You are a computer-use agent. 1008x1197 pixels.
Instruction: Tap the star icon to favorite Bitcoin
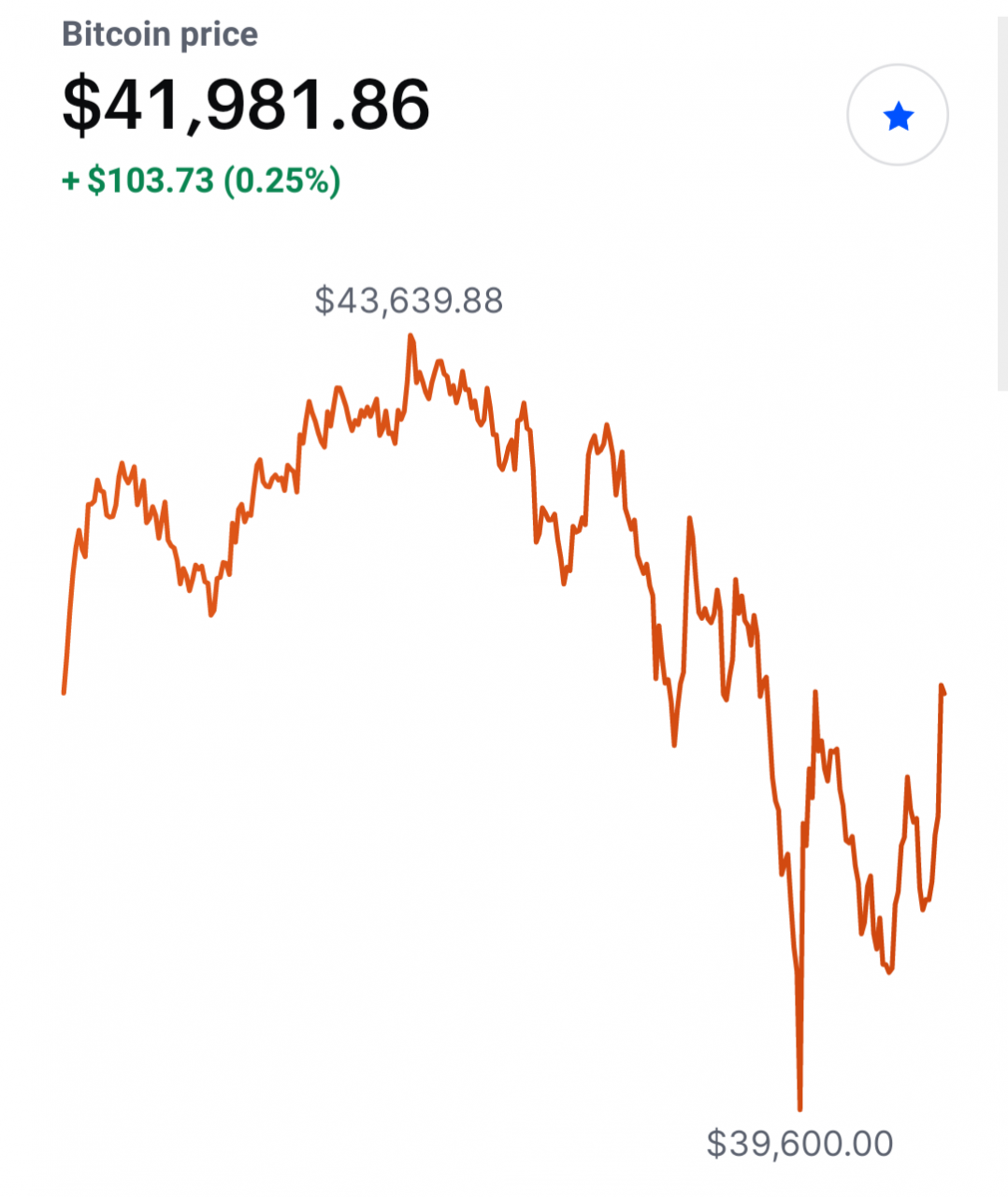pos(898,116)
